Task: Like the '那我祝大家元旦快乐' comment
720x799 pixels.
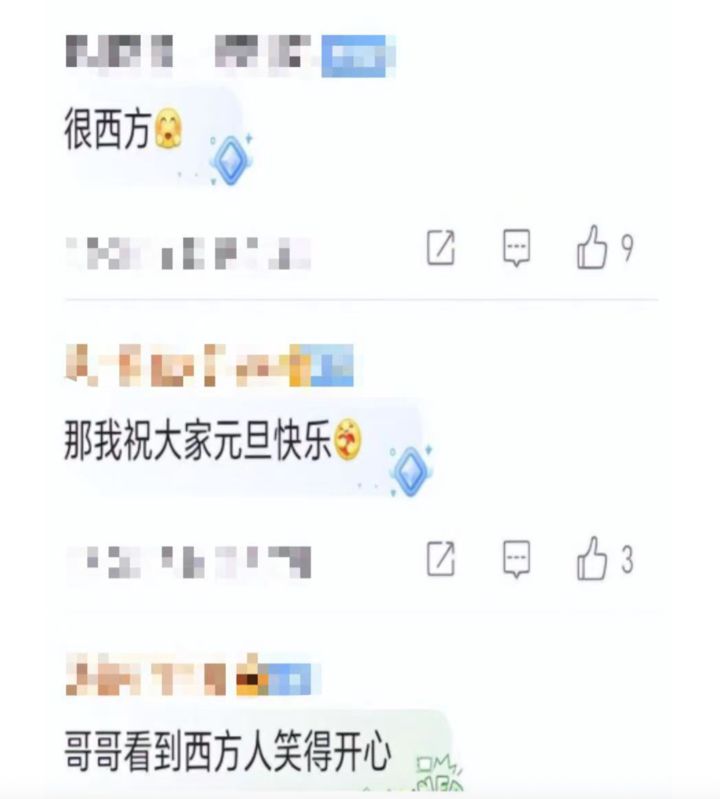Action: (592, 558)
